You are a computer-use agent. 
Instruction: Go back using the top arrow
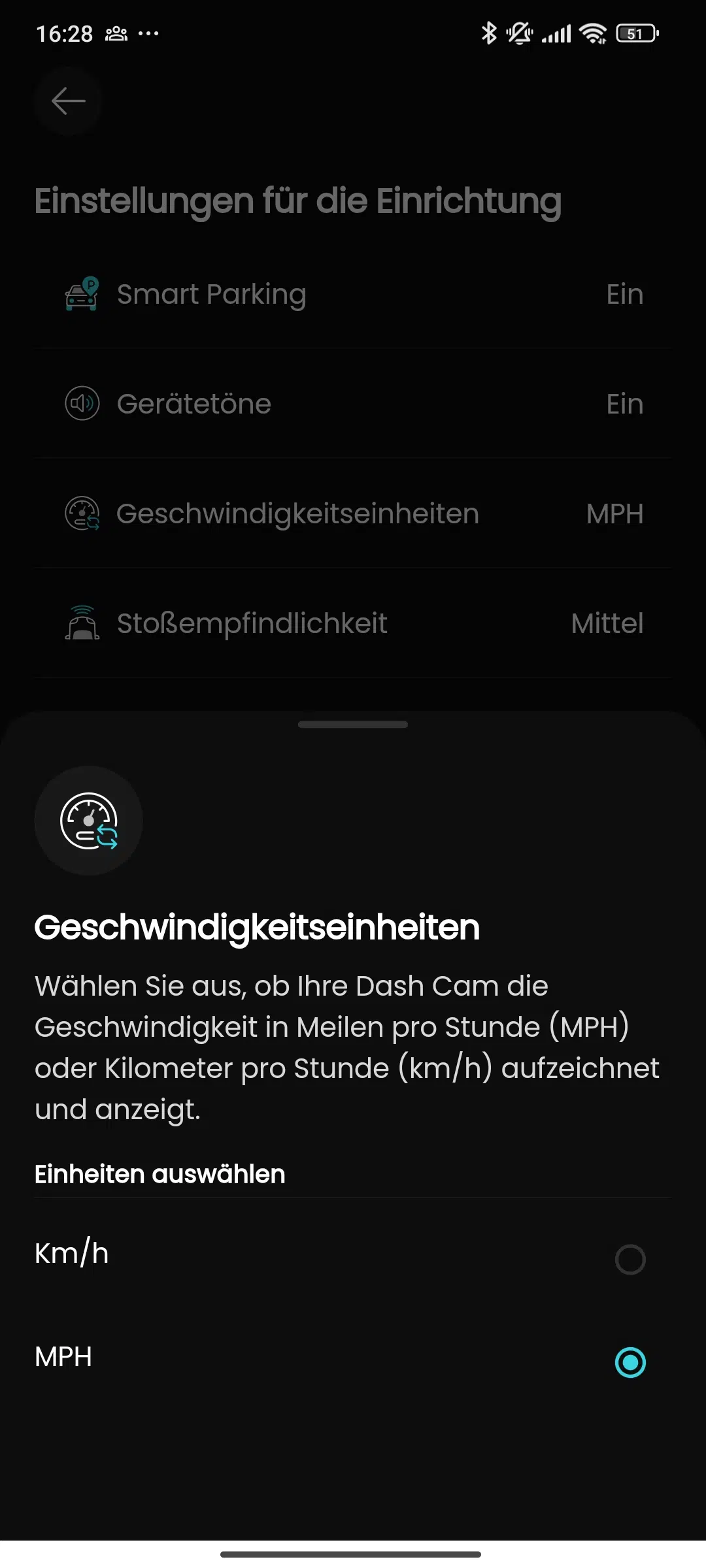point(68,101)
